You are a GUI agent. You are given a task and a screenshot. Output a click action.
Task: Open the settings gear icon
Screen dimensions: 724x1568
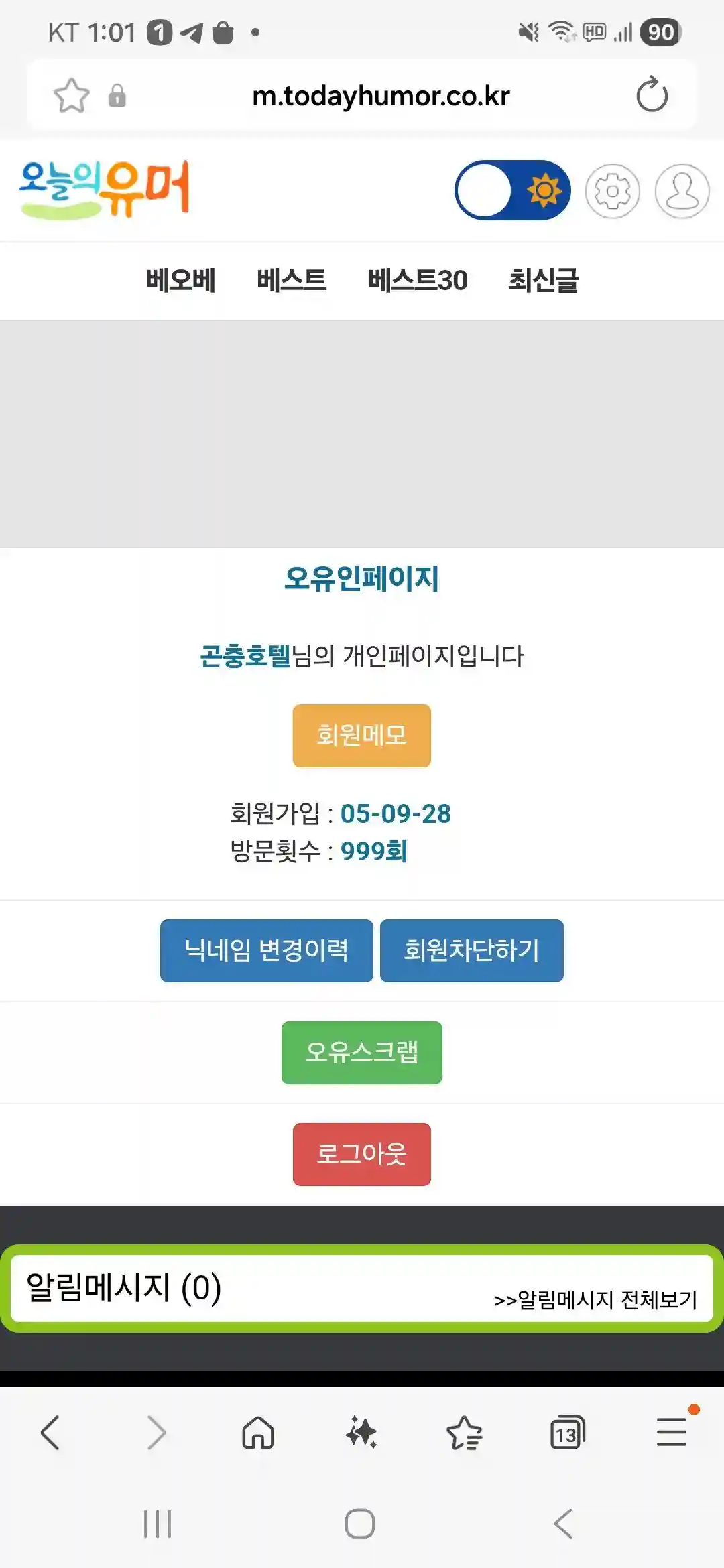612,191
